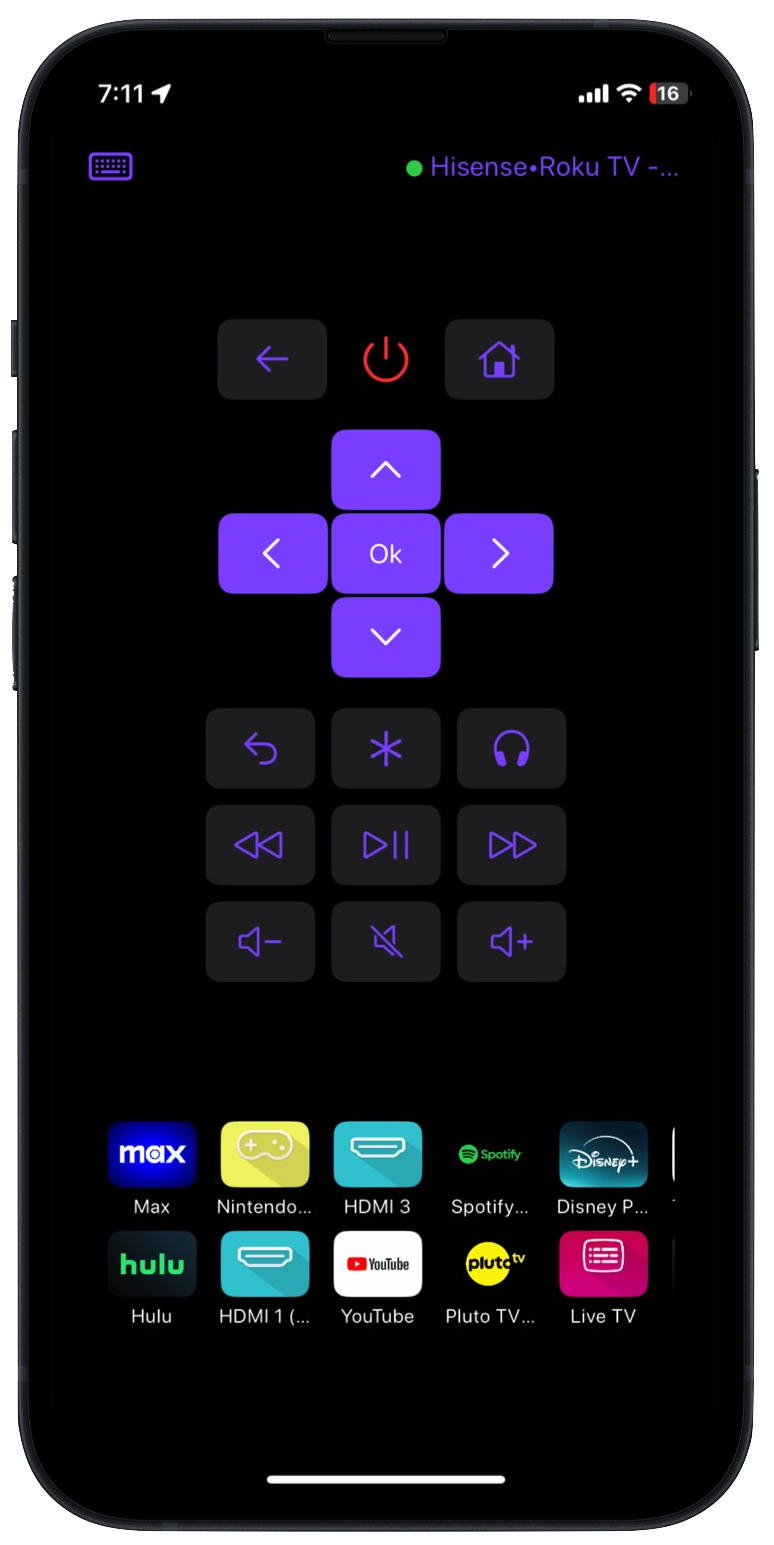Open options with the asterisk button
The width and height of the screenshot is (774, 1545).
coord(386,748)
